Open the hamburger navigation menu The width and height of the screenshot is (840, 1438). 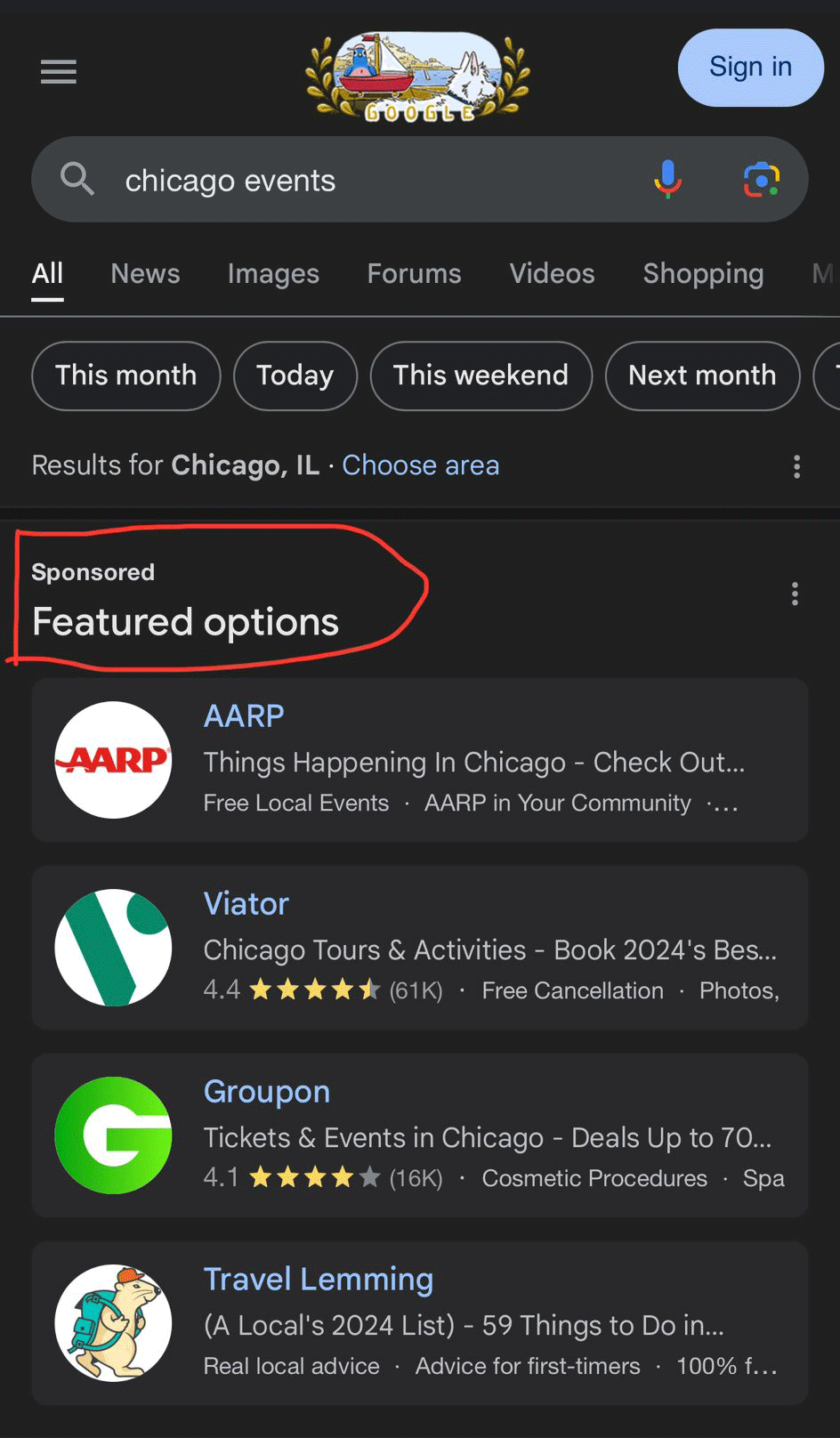(58, 71)
